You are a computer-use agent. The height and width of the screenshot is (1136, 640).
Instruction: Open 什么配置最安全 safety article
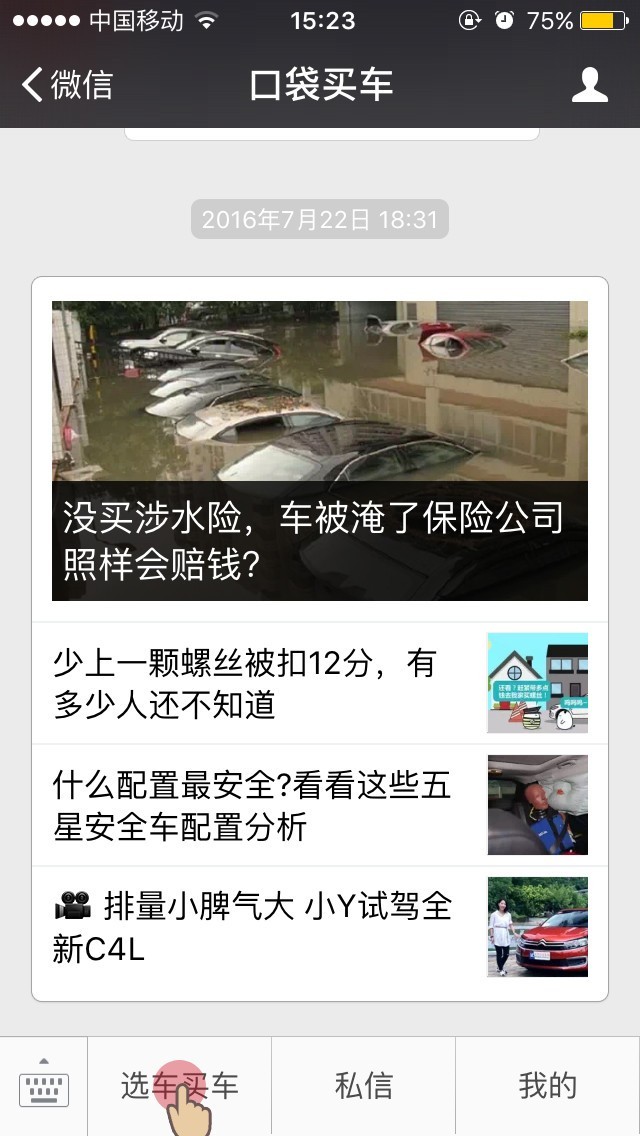320,806
